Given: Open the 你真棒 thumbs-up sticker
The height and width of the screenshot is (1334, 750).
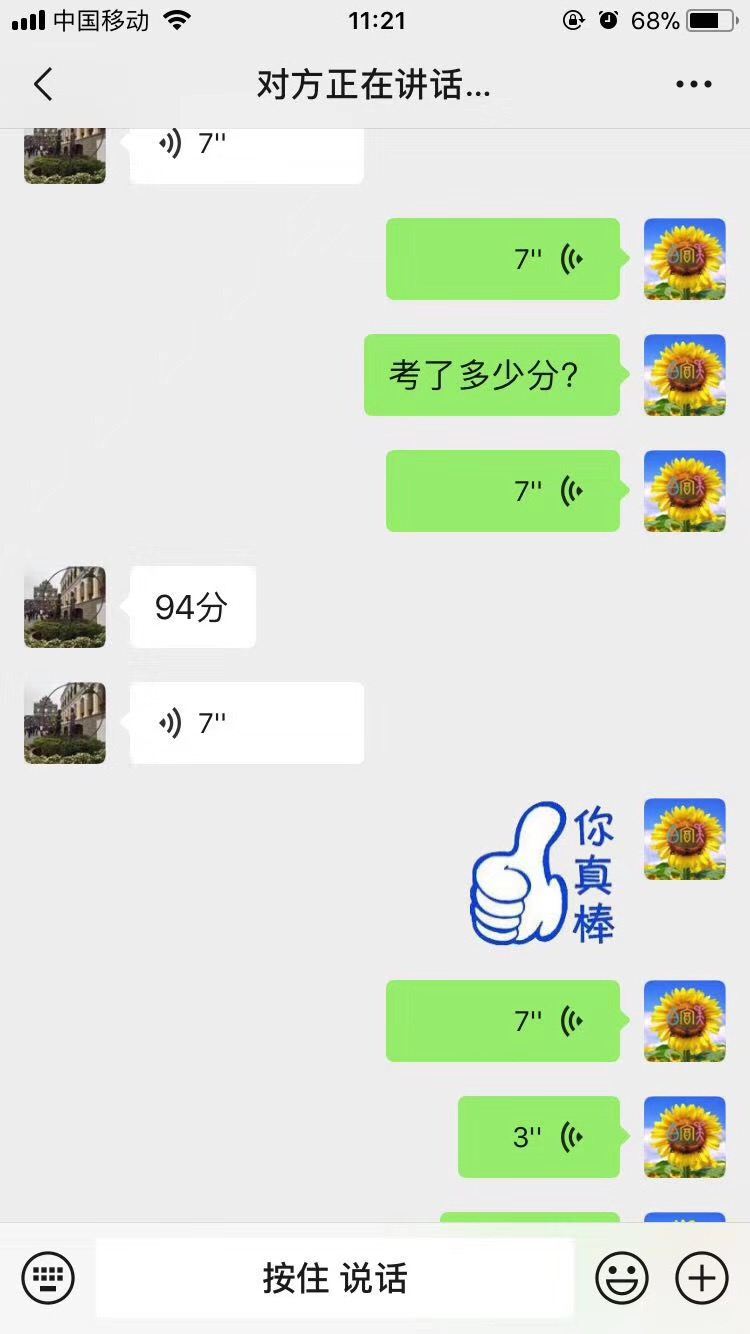Looking at the screenshot, I should click(x=543, y=873).
